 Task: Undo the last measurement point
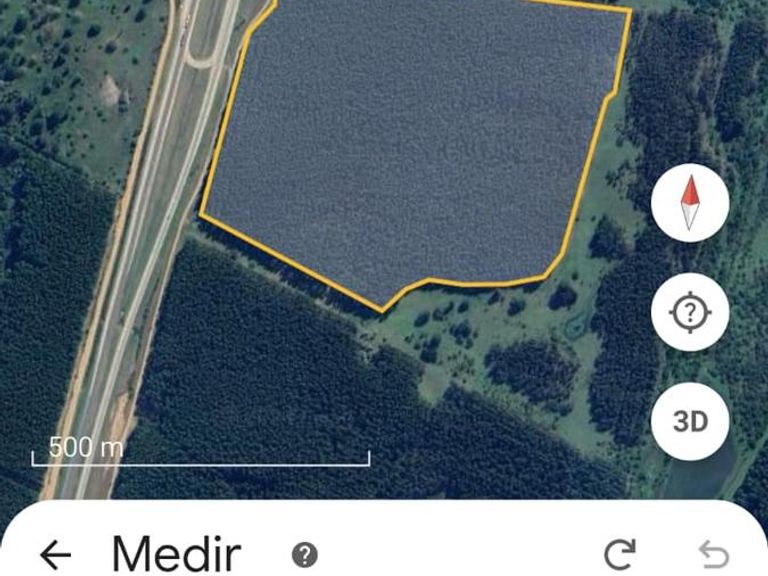pyautogui.click(x=713, y=555)
